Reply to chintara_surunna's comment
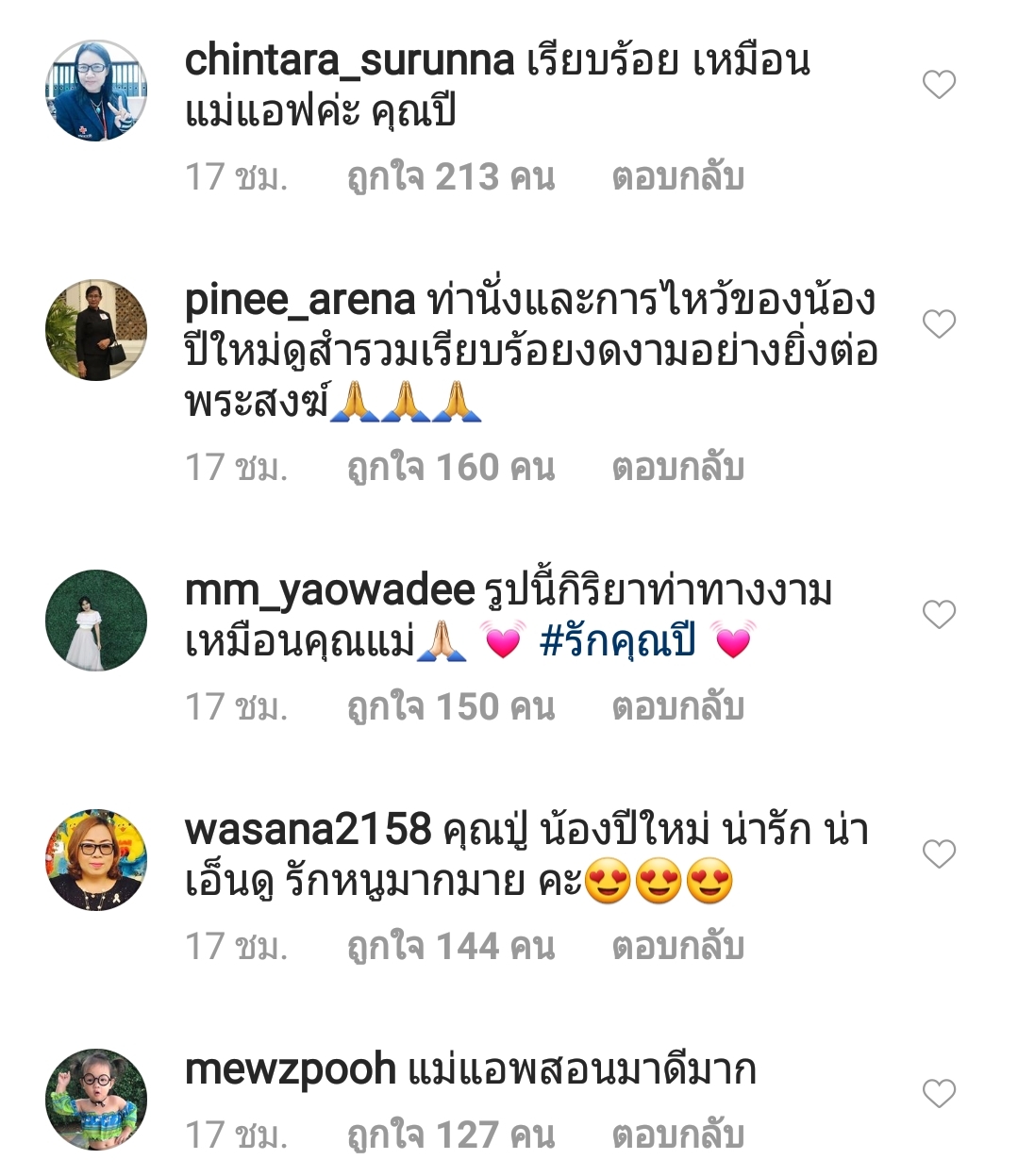The image size is (1018, 1176). tap(677, 177)
